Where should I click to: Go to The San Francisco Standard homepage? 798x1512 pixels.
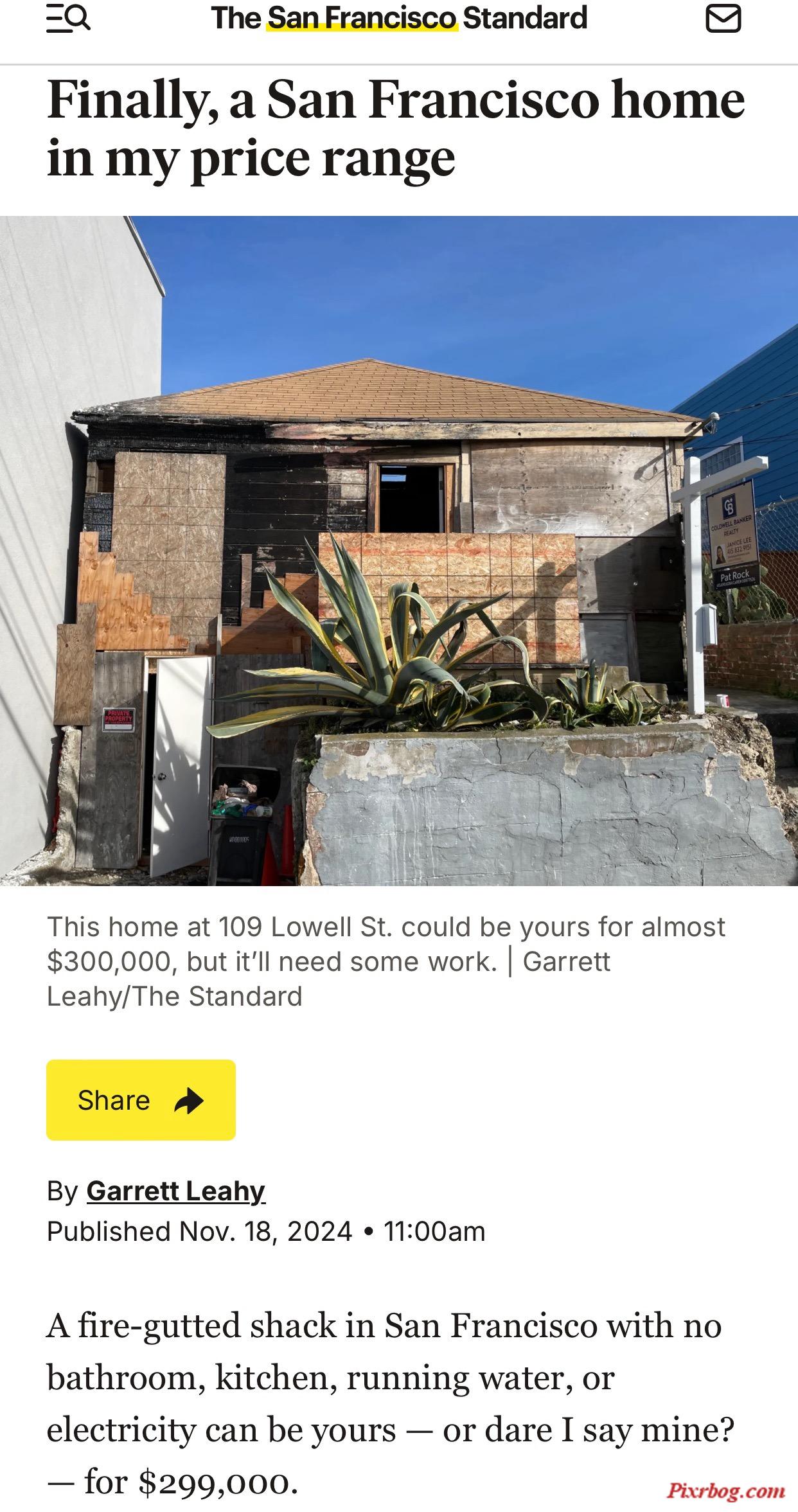coord(399,18)
